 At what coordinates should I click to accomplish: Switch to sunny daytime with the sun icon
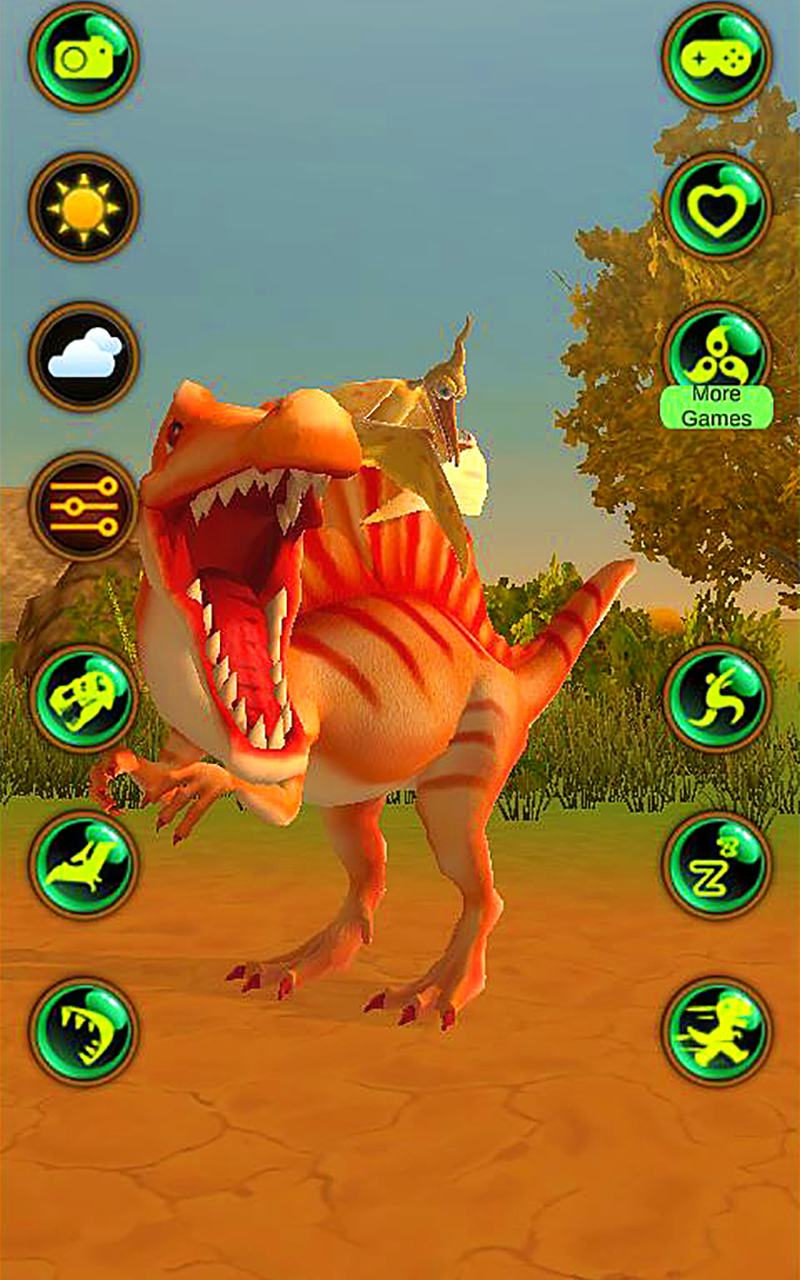(84, 207)
